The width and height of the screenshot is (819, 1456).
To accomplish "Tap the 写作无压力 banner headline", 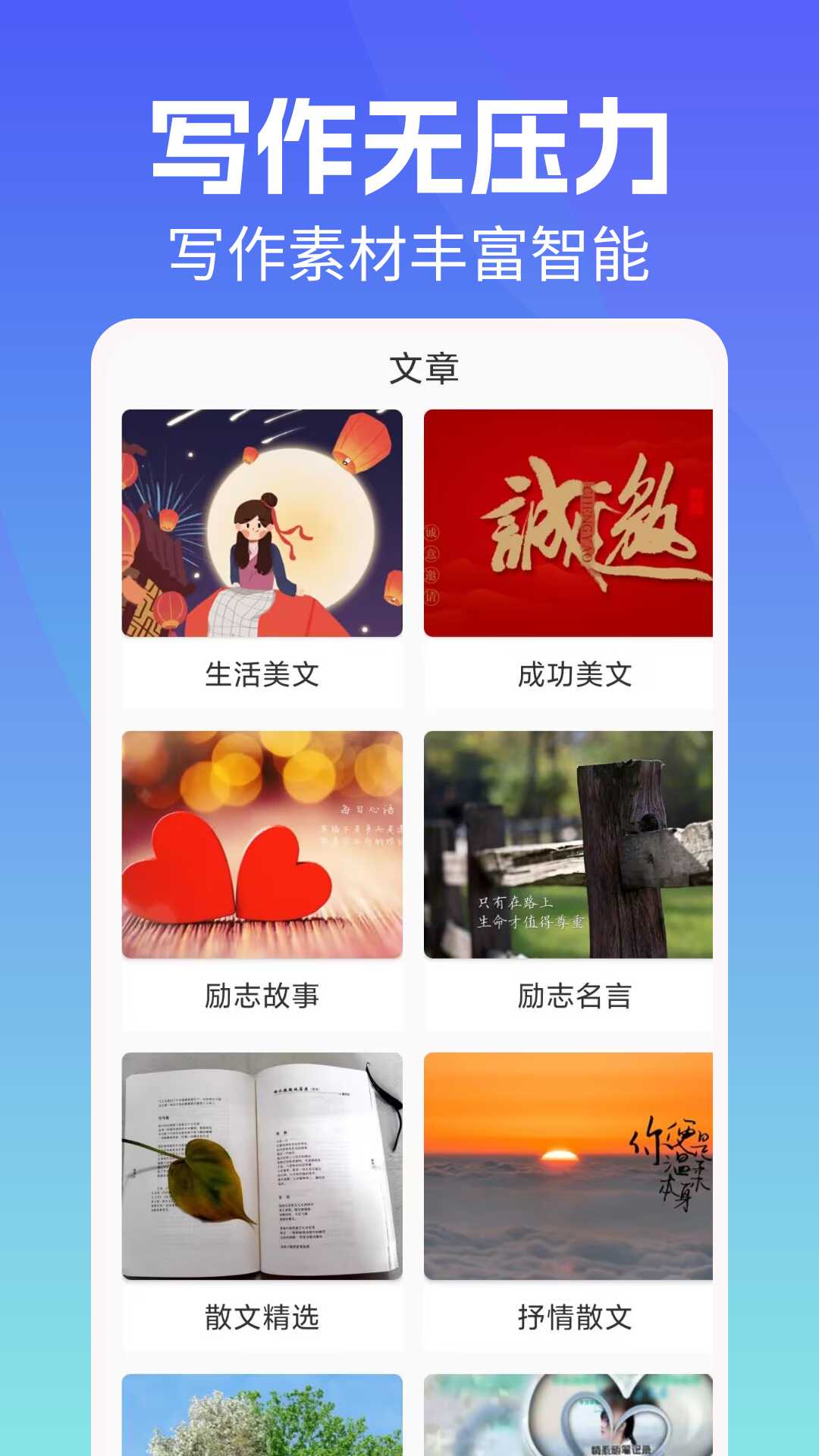I will click(x=409, y=144).
